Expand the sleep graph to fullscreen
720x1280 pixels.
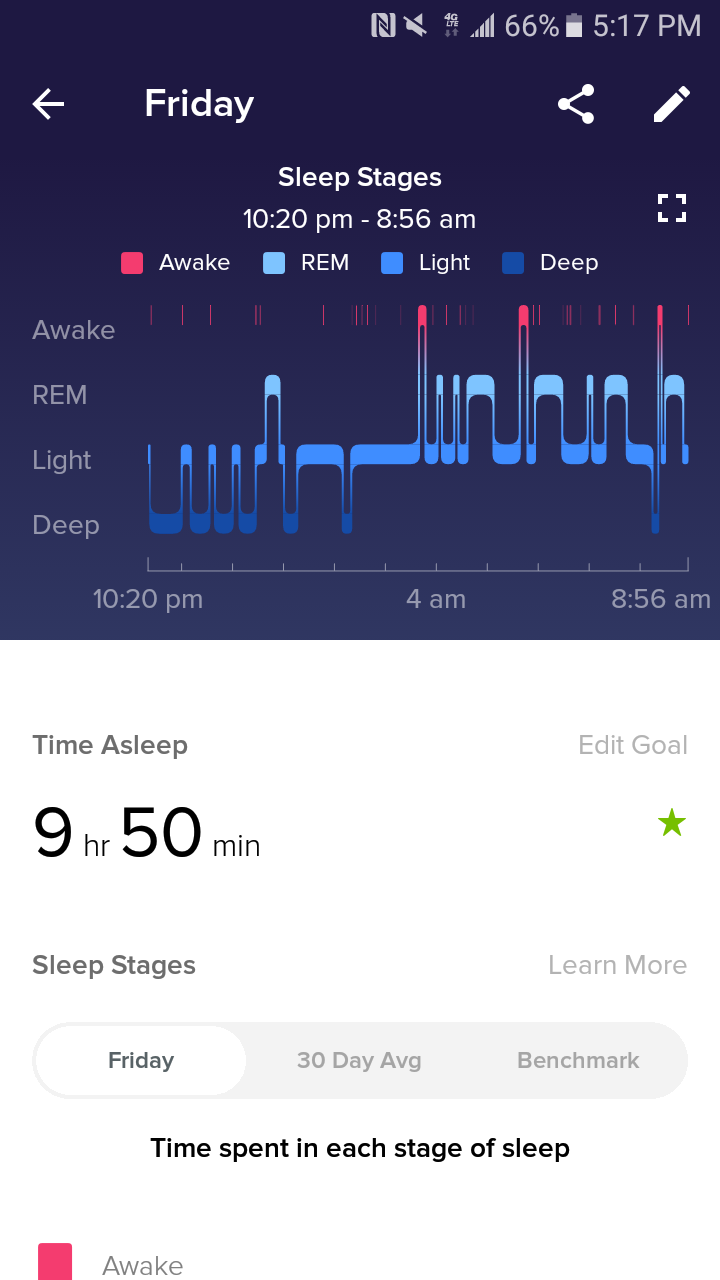click(x=671, y=207)
